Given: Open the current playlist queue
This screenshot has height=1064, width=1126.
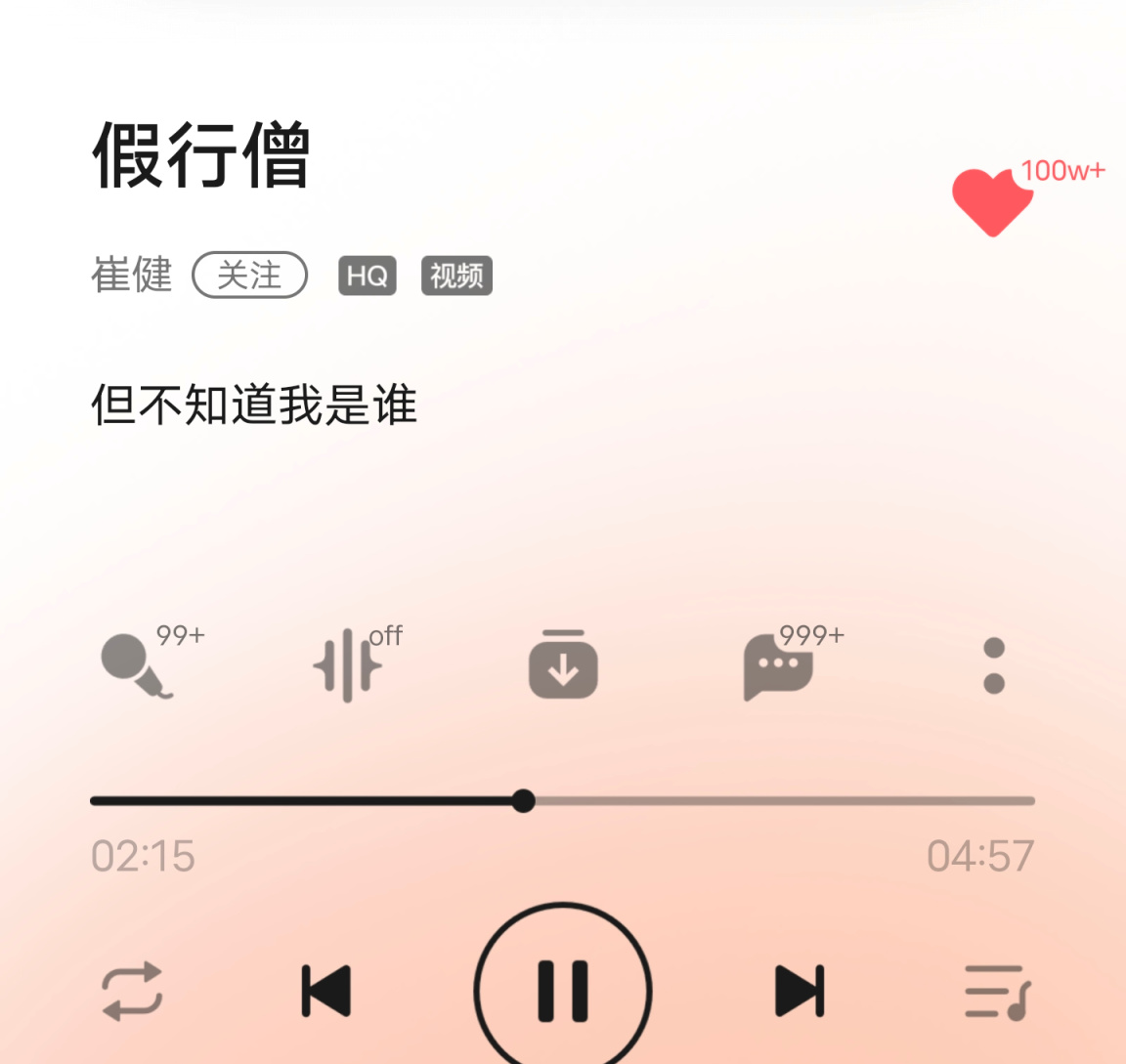Looking at the screenshot, I should pos(996,993).
